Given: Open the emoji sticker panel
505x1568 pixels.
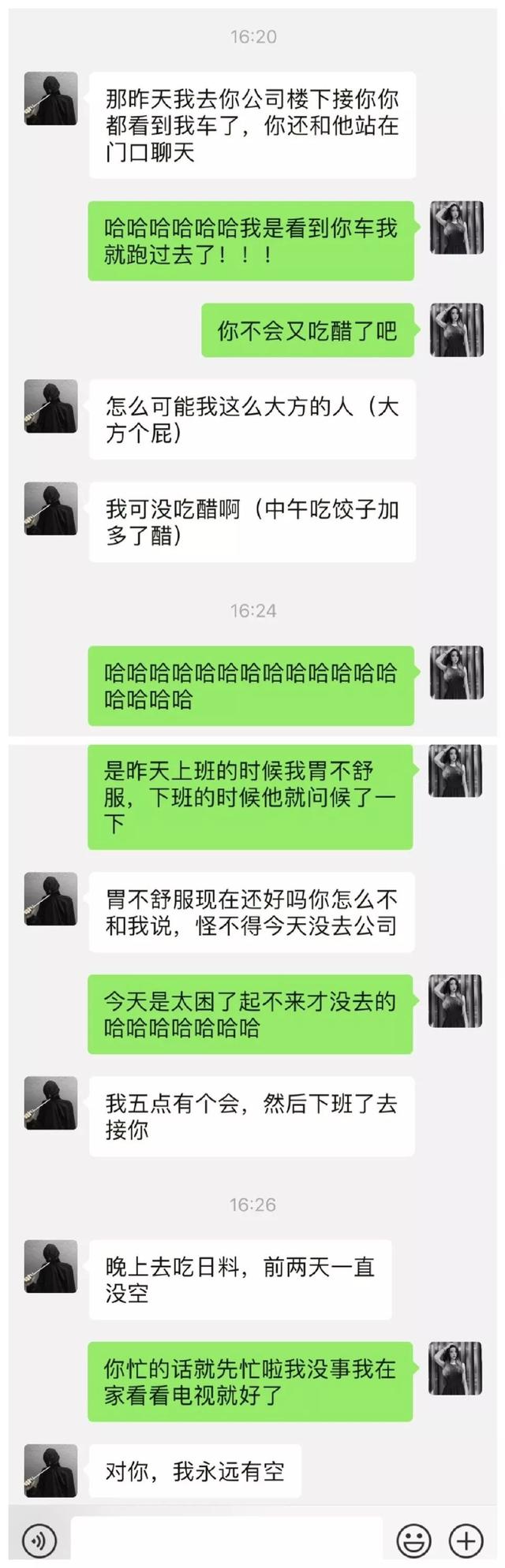Looking at the screenshot, I should 413,1538.
